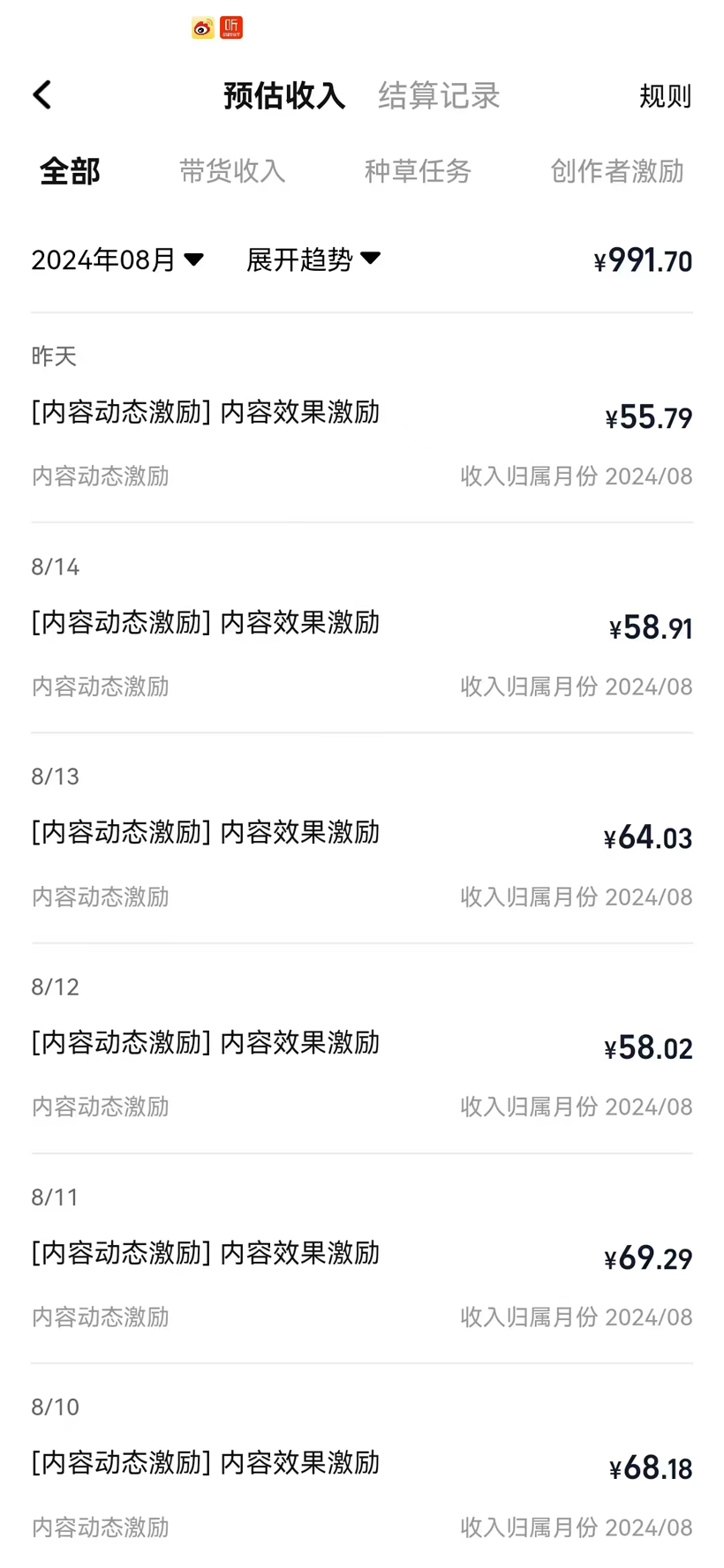View 创作者激励 income
724x1568 pixels.
click(x=616, y=171)
